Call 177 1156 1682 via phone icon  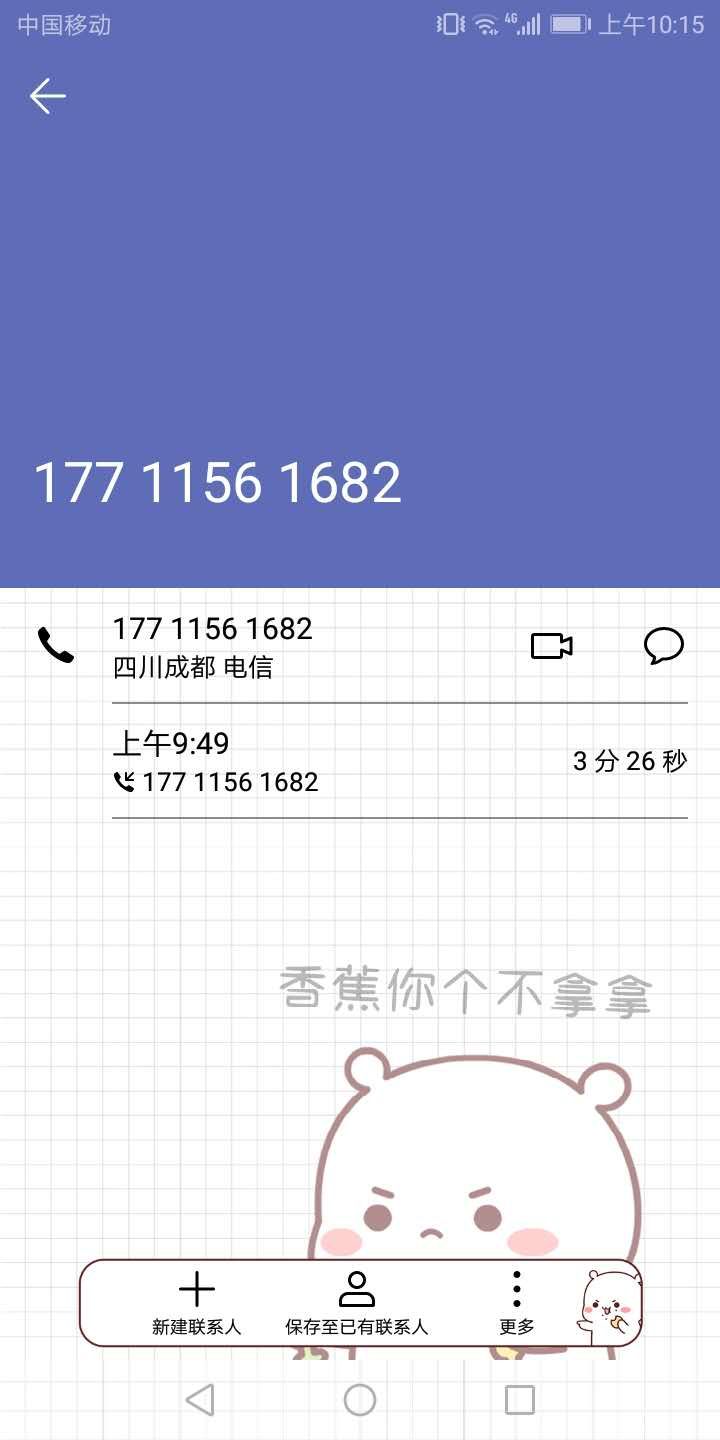tap(56, 645)
